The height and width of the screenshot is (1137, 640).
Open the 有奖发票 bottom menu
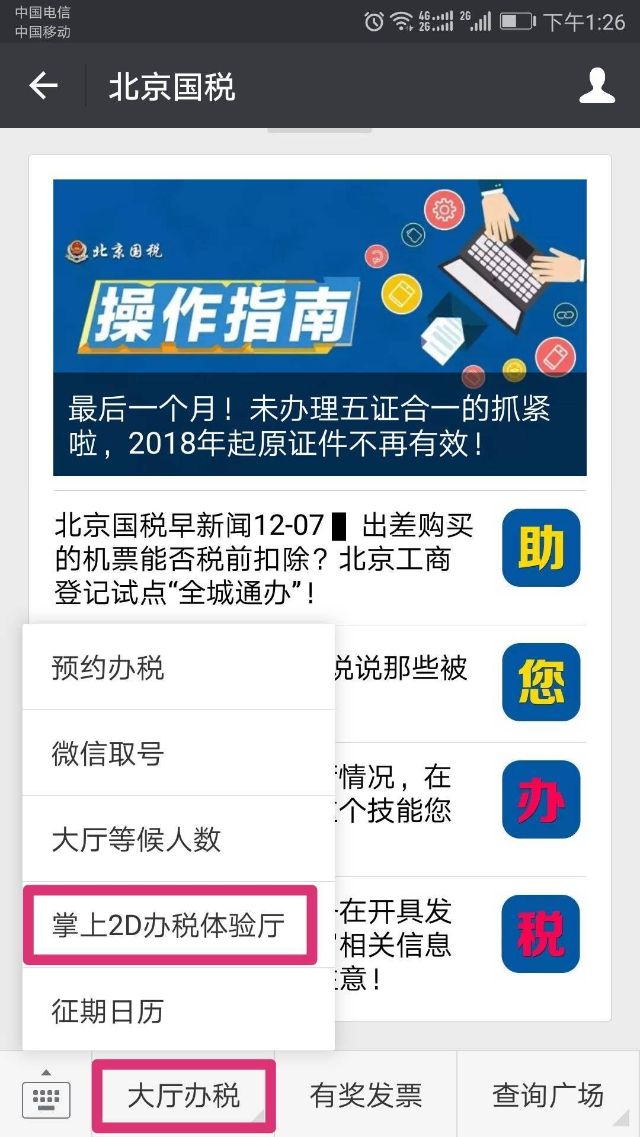[x=366, y=1095]
